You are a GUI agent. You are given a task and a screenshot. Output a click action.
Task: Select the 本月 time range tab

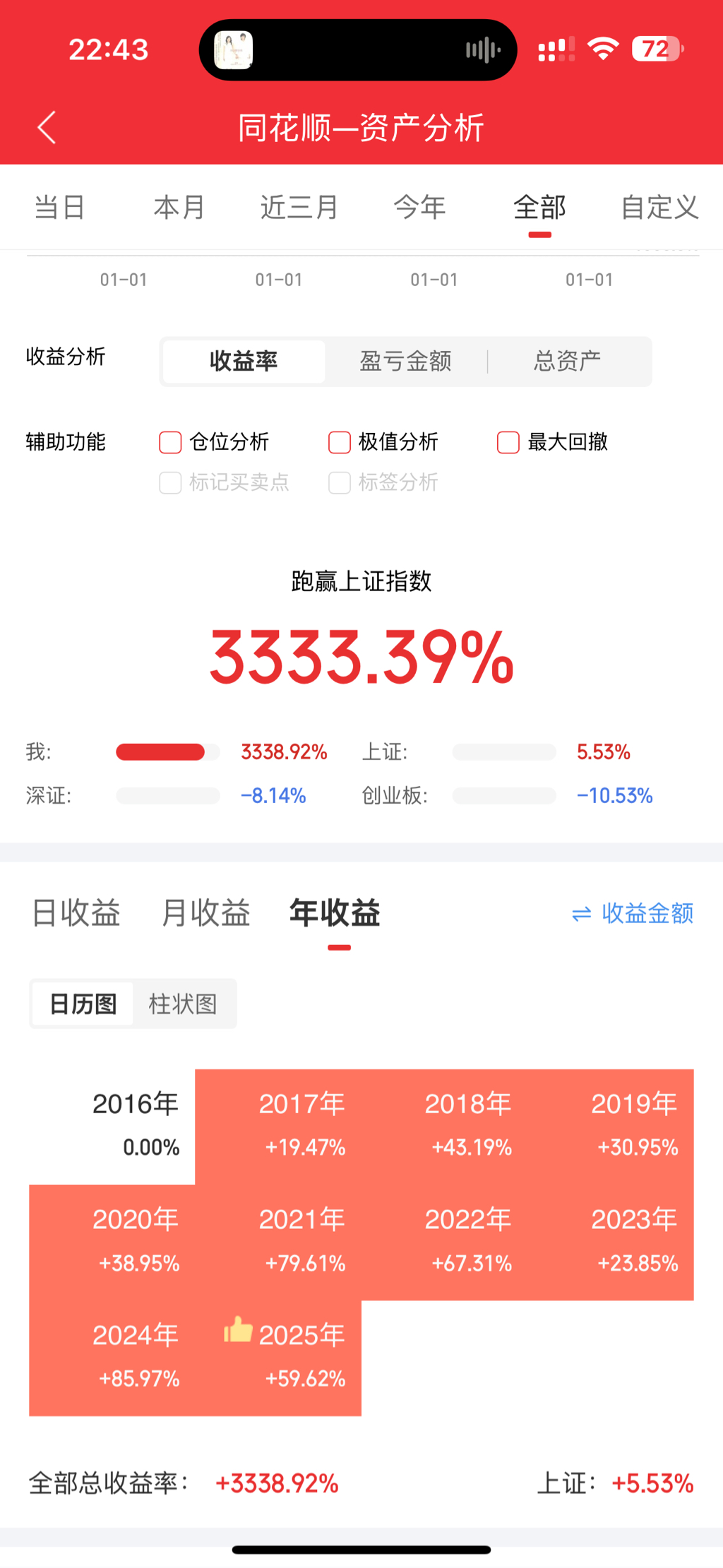tap(179, 208)
